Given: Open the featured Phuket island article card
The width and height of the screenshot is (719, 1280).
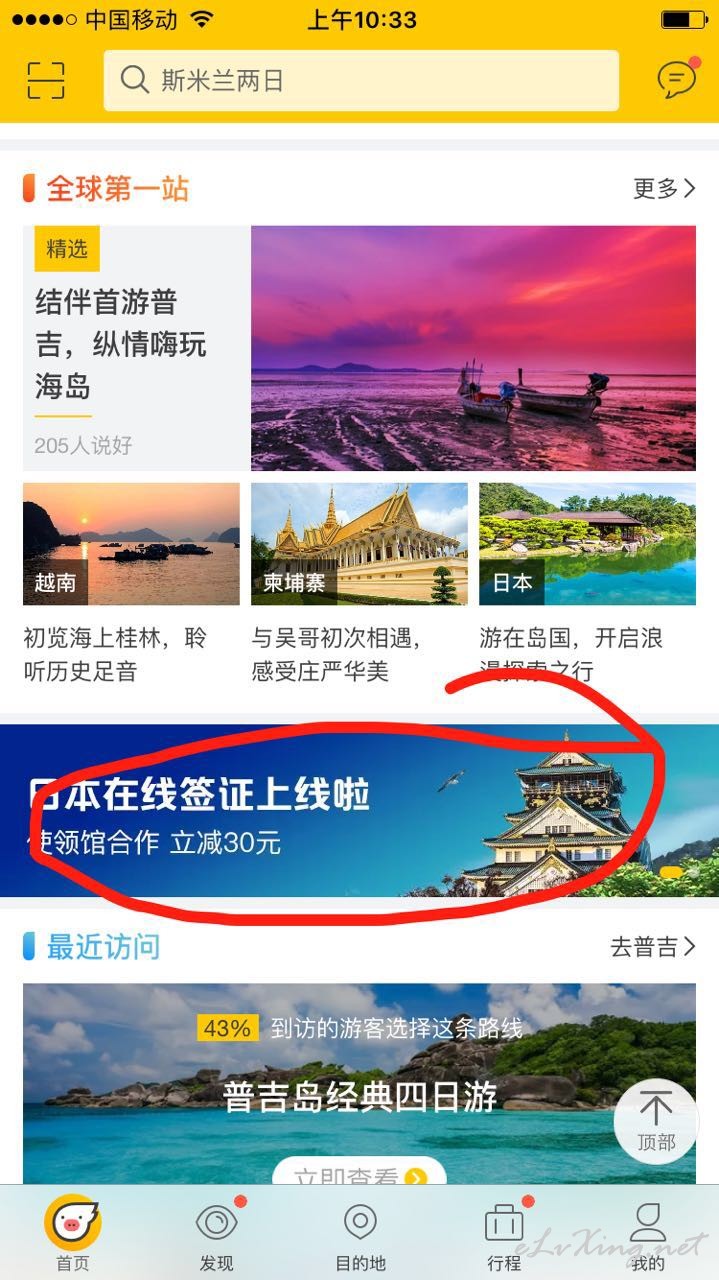Looking at the screenshot, I should pyautogui.click(x=359, y=348).
